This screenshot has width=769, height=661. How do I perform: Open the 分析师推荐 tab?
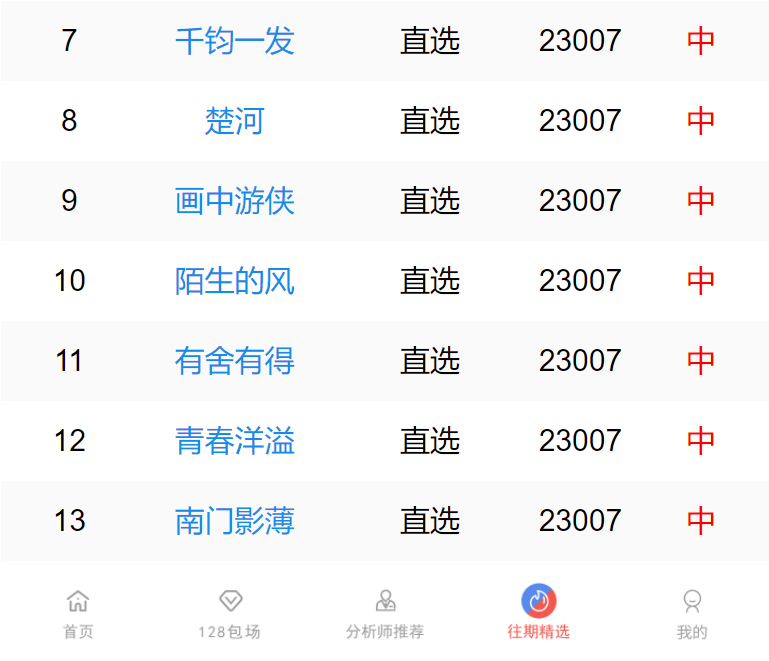(385, 613)
